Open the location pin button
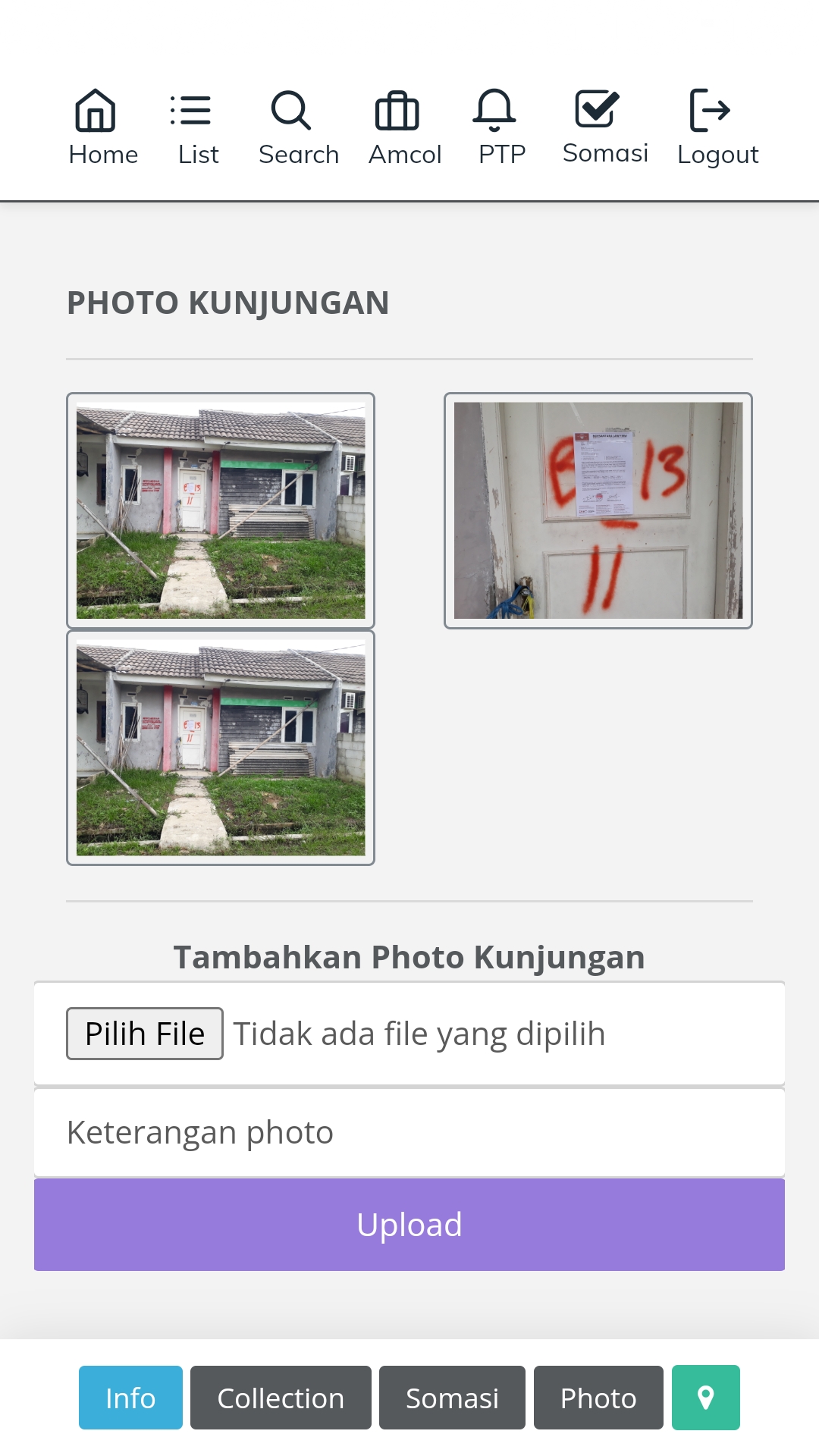 click(705, 1398)
